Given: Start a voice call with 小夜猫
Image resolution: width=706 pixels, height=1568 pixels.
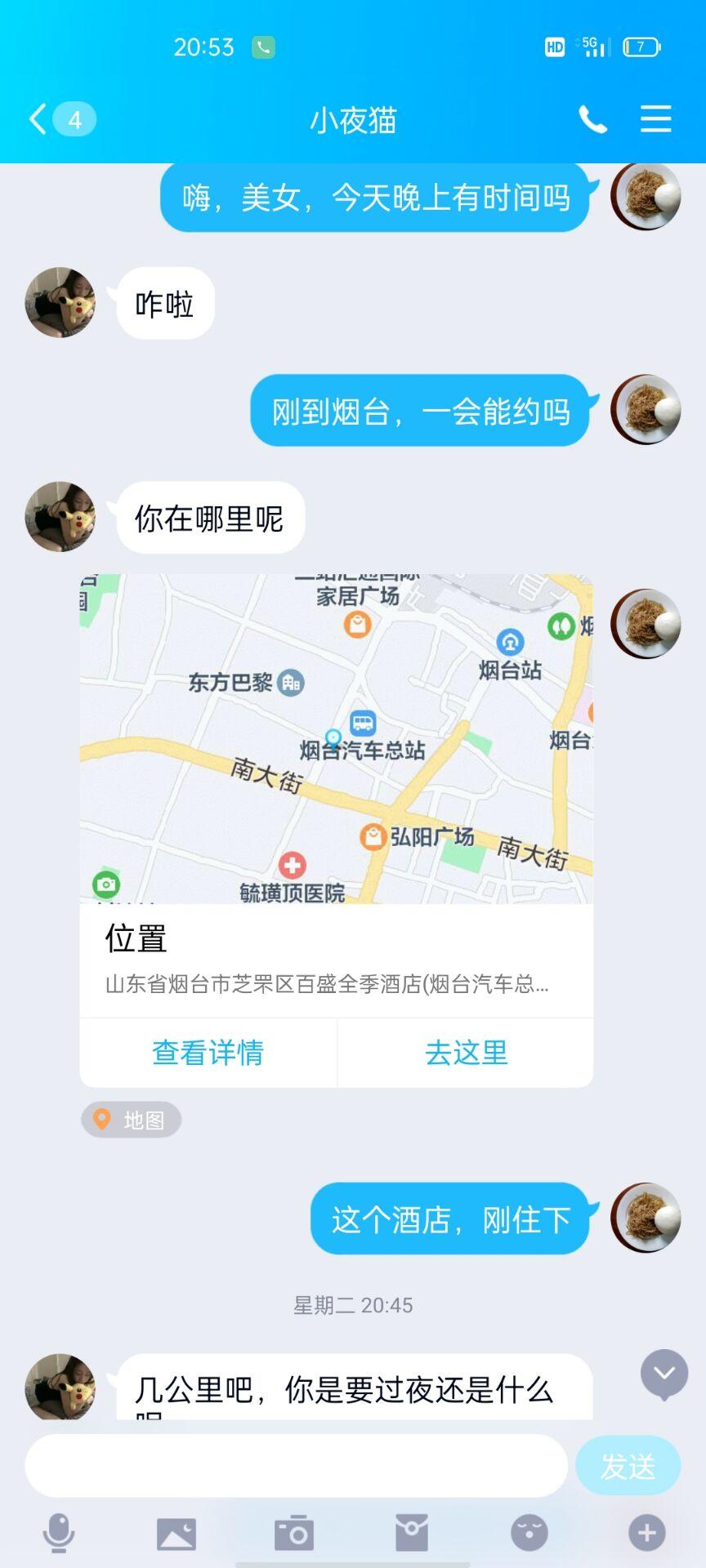Looking at the screenshot, I should tap(592, 119).
